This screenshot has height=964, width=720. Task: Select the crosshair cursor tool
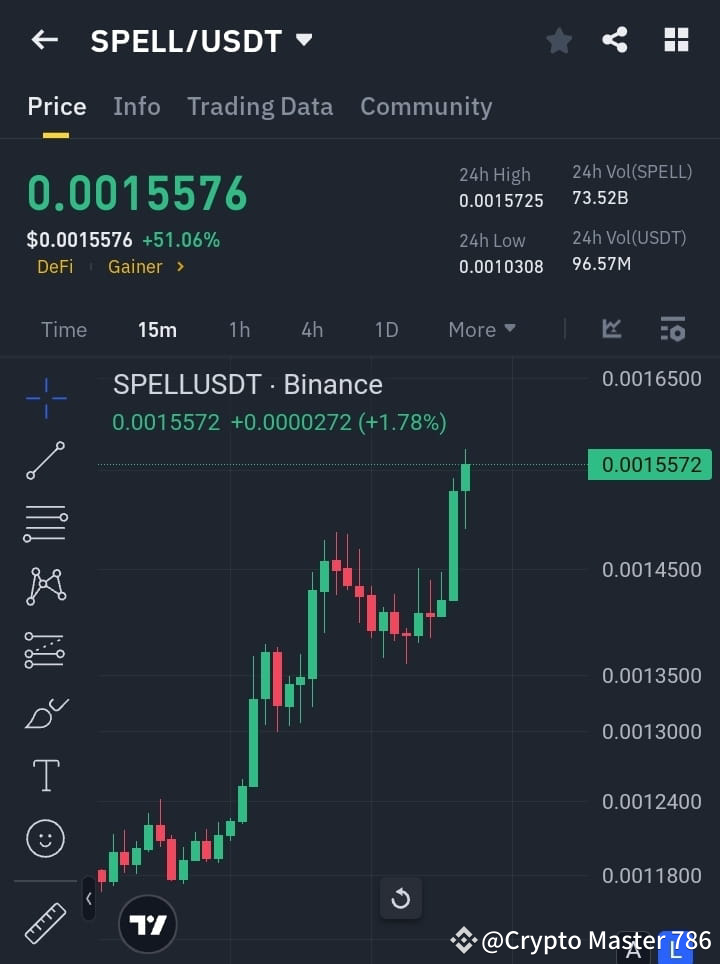click(45, 398)
